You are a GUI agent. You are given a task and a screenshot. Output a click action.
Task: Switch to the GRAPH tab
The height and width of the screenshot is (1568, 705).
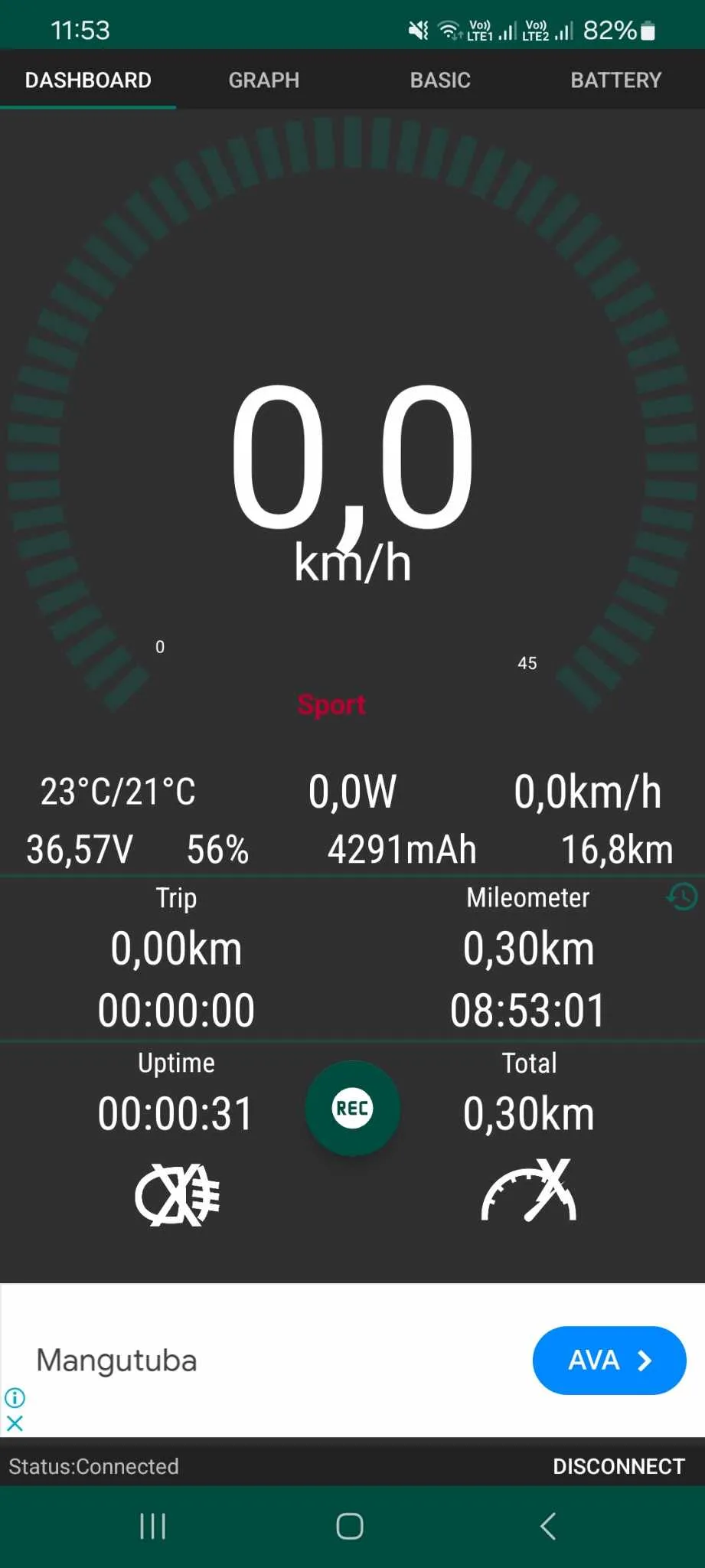tap(263, 80)
